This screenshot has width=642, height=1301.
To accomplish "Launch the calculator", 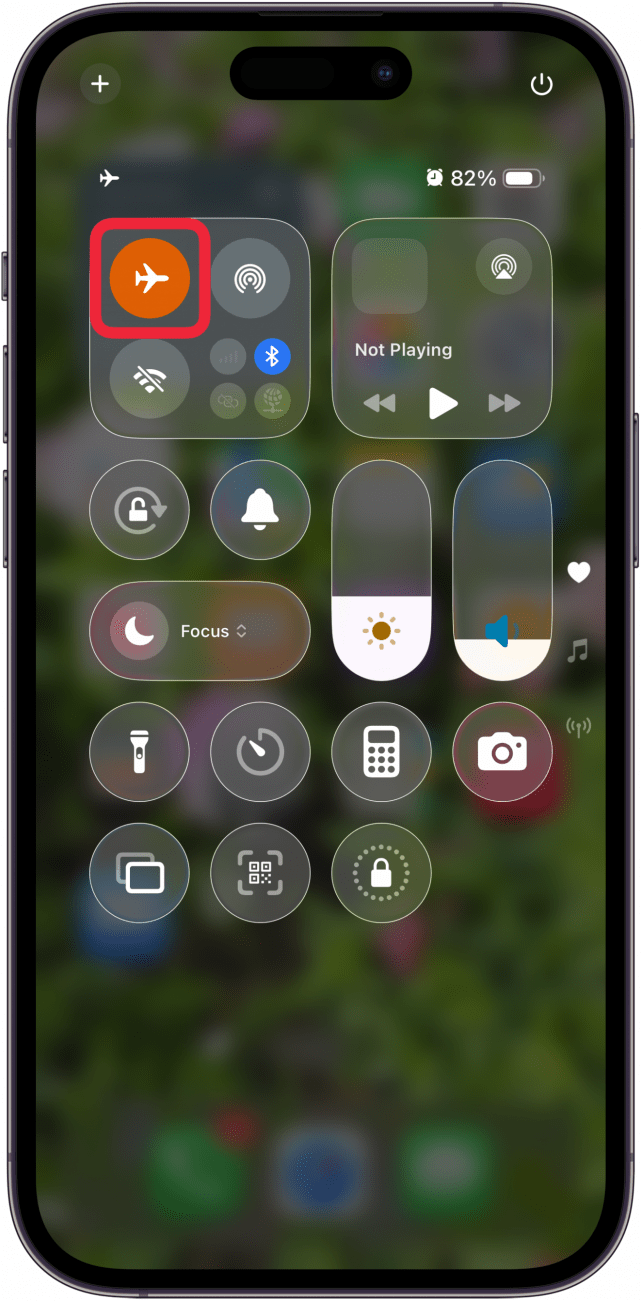I will click(381, 752).
